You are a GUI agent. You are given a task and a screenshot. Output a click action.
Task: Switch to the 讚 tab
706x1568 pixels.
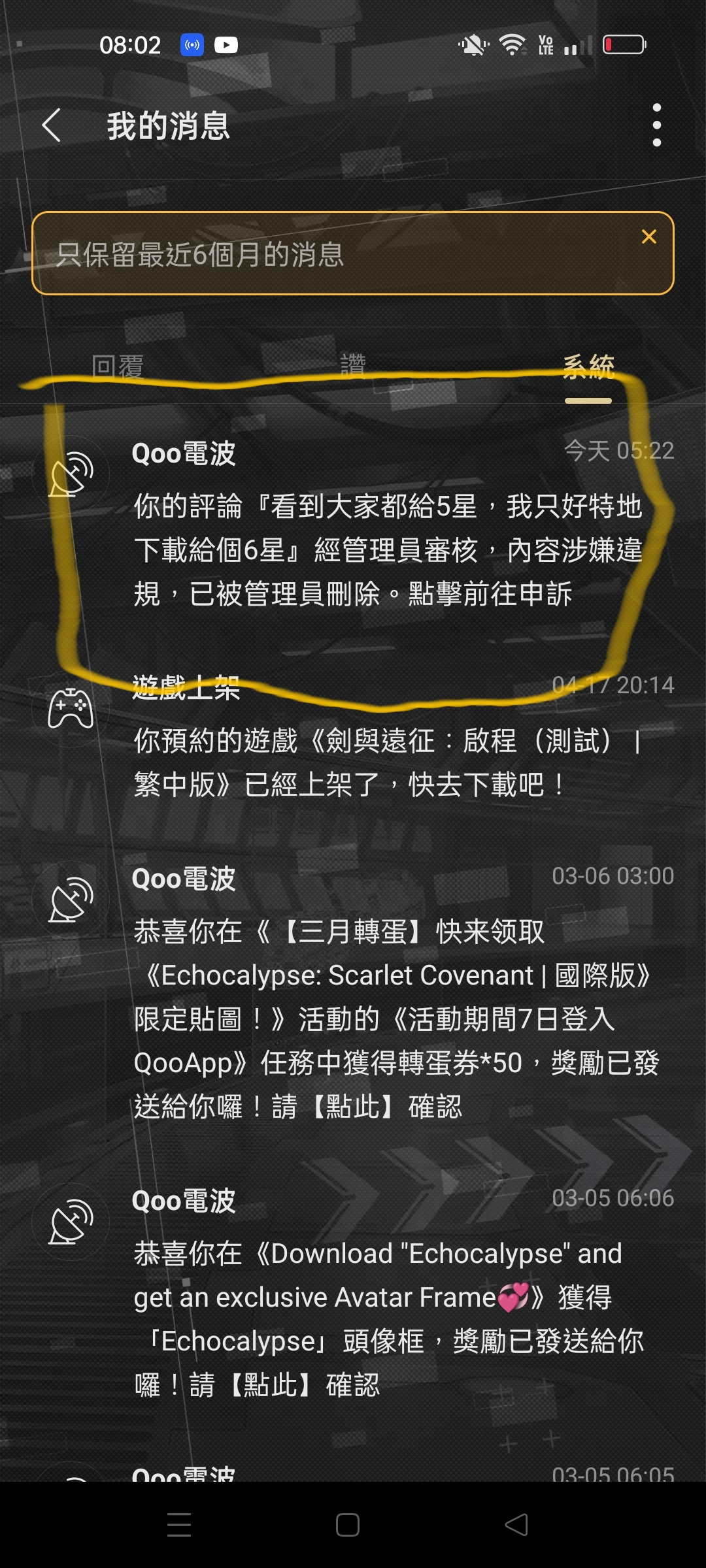(x=353, y=365)
